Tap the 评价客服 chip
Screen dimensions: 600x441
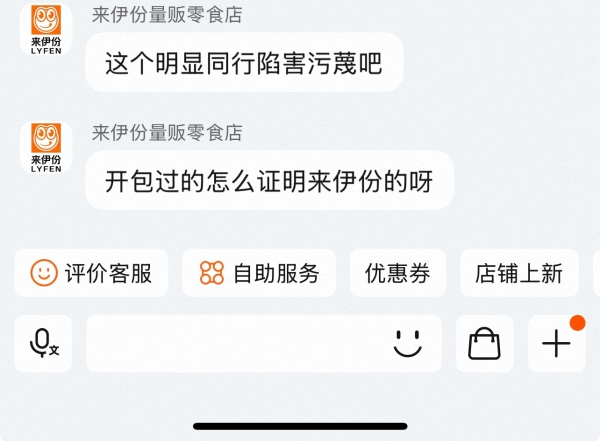pyautogui.click(x=91, y=273)
